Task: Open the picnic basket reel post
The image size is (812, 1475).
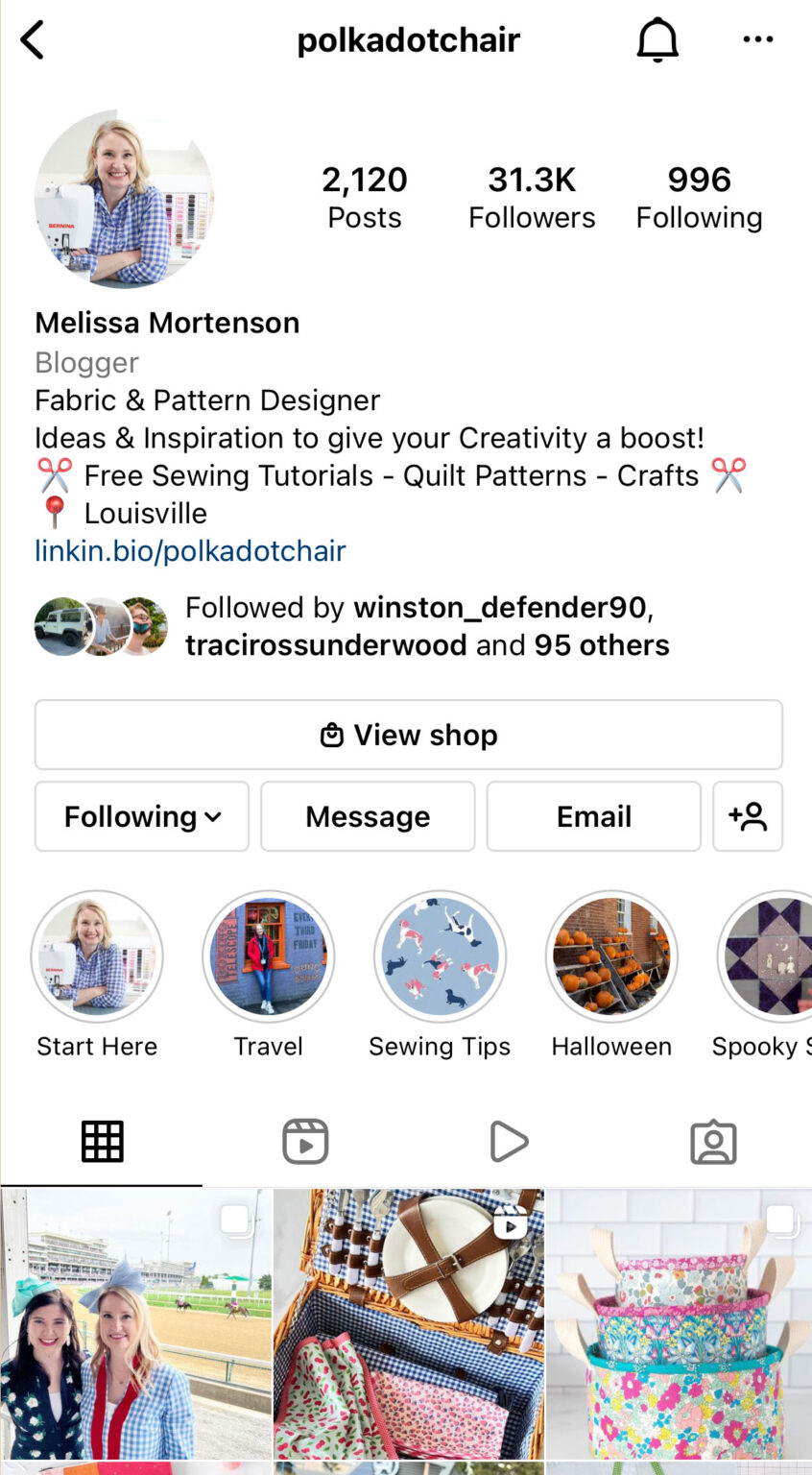Action: click(x=409, y=1324)
